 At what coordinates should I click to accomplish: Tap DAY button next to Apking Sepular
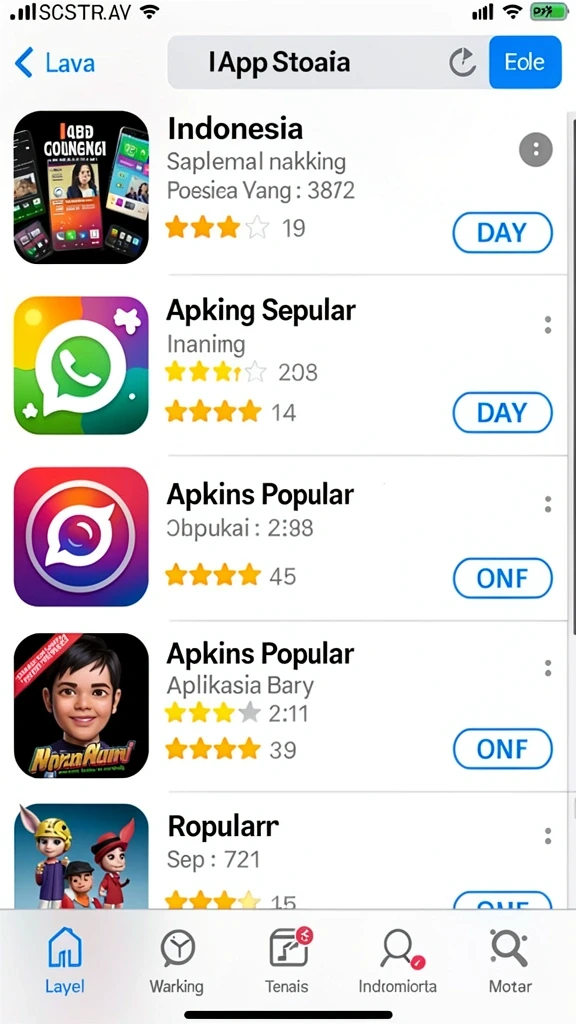pyautogui.click(x=502, y=413)
